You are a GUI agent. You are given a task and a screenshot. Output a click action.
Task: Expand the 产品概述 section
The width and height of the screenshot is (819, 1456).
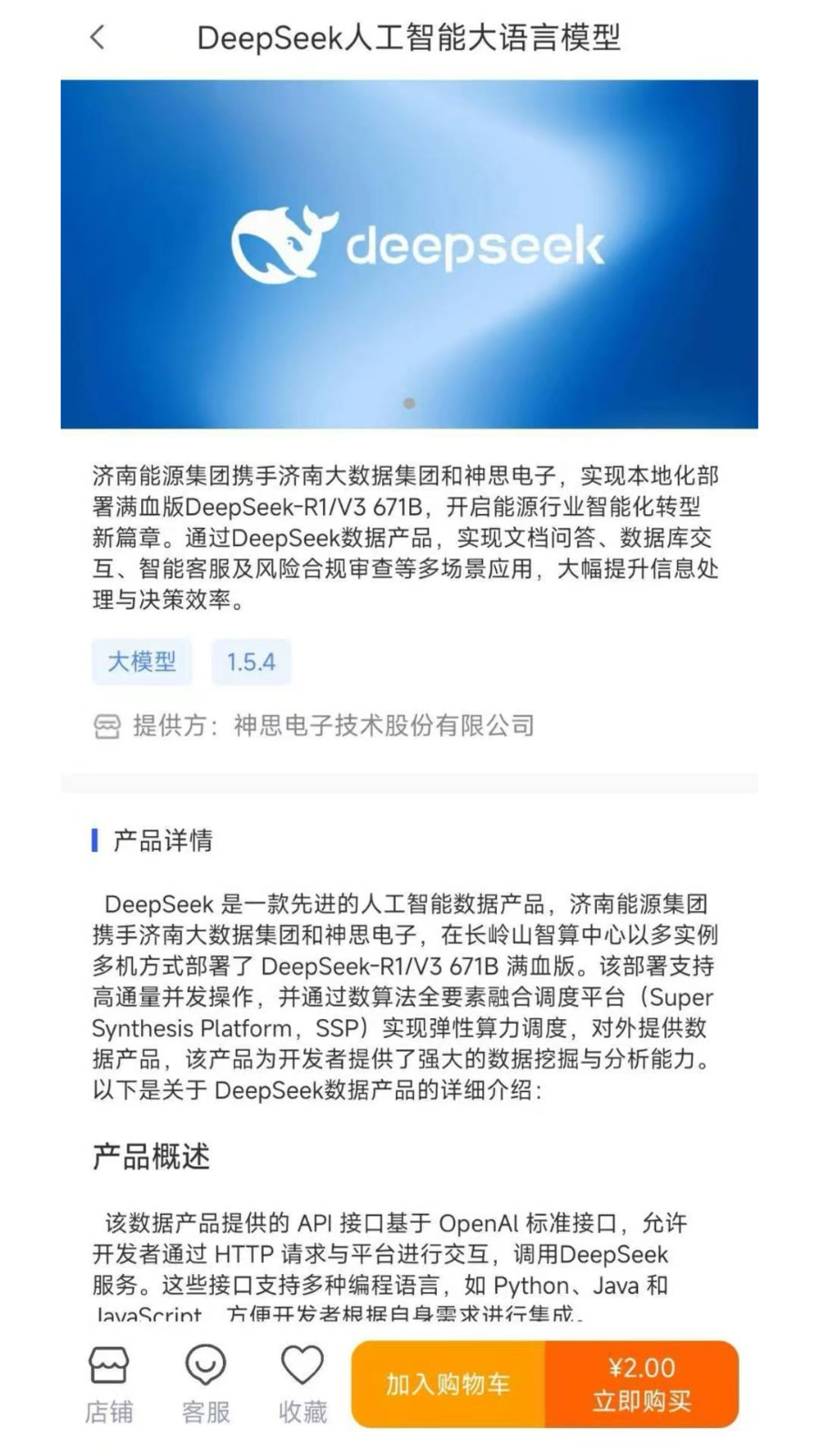coord(152,1157)
